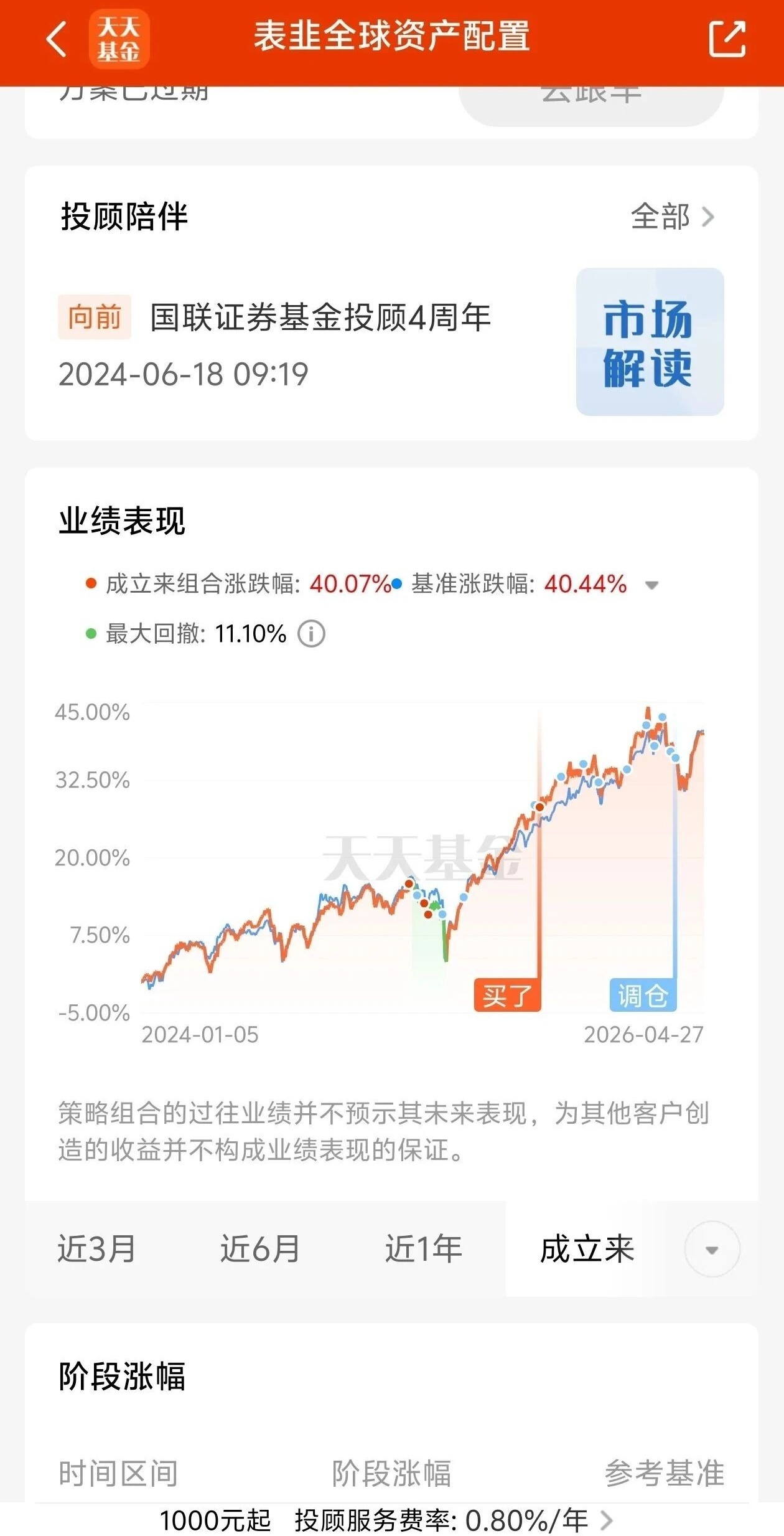The image size is (784, 1536).
Task: Switch to the 近3月 period
Action: click(x=96, y=1249)
